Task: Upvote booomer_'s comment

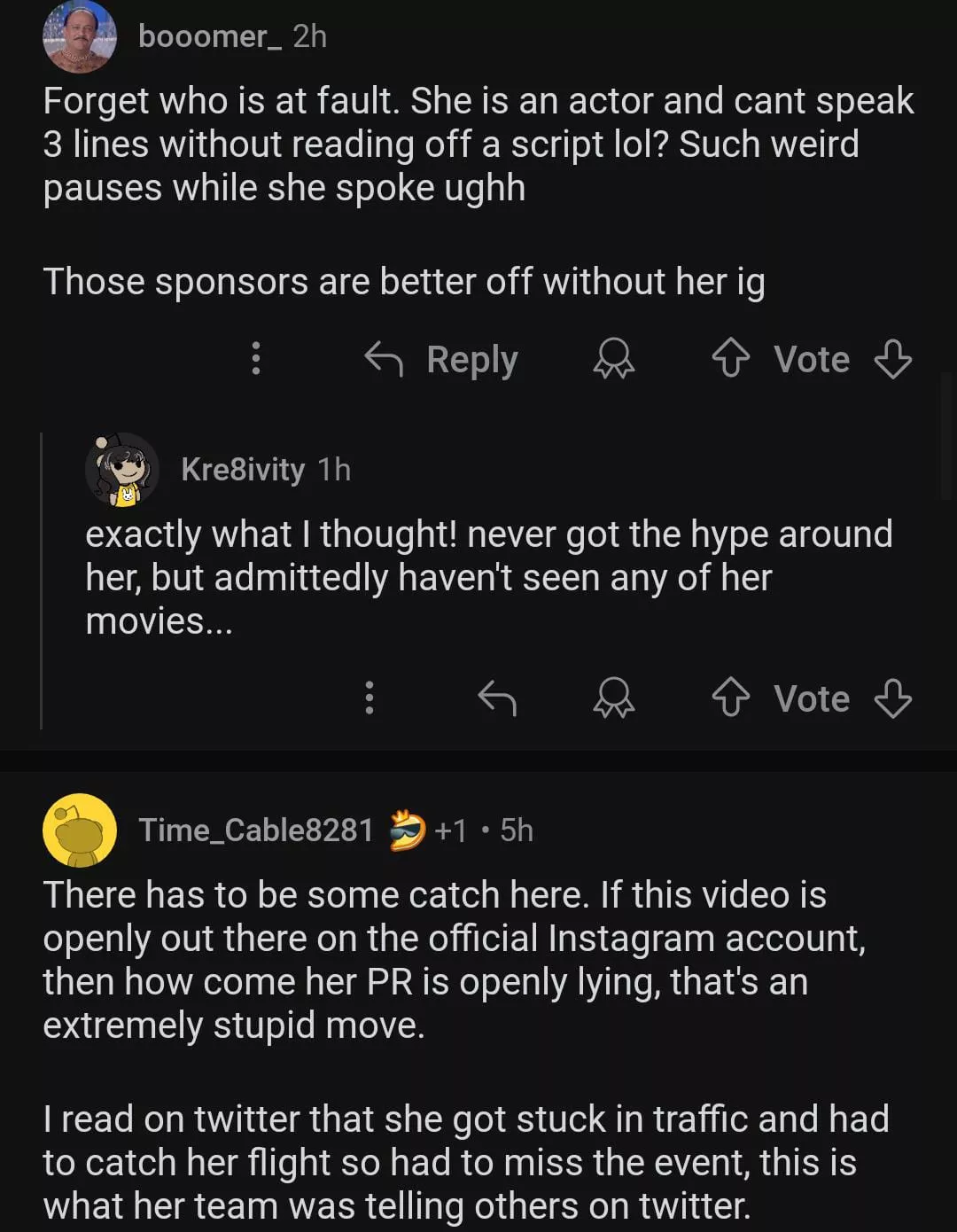Action: point(731,359)
